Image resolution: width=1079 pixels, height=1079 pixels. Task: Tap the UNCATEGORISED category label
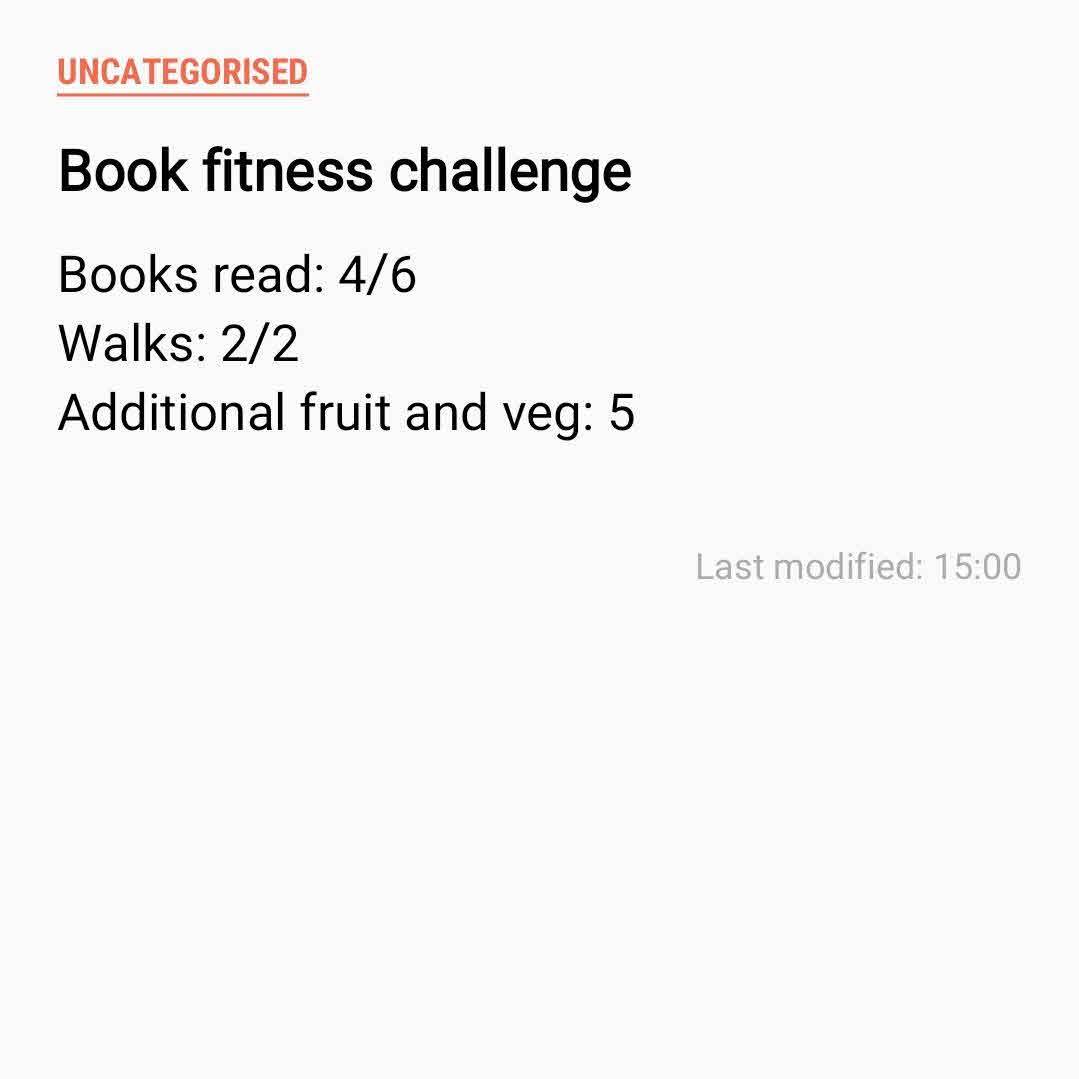[x=182, y=73]
